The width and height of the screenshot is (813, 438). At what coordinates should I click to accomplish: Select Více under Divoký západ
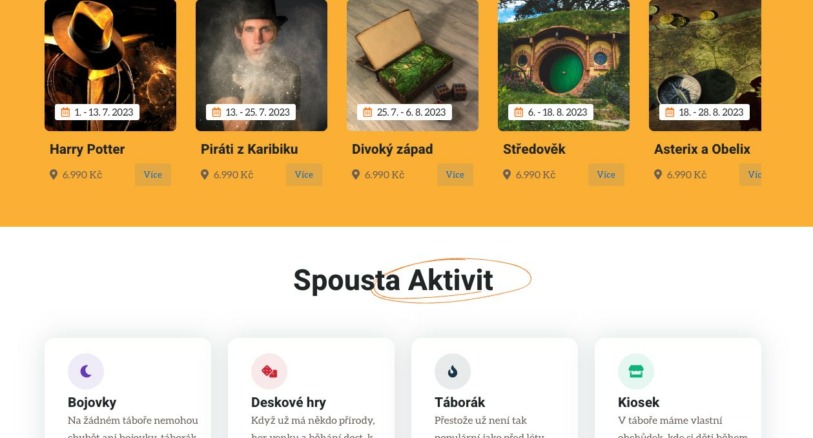[x=455, y=174]
